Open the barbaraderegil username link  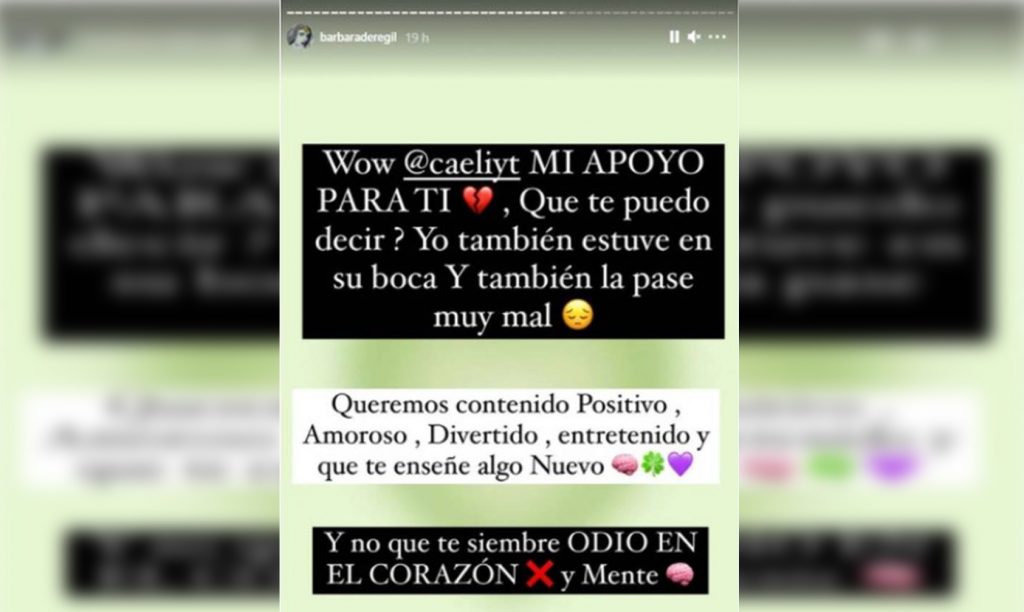coord(354,37)
